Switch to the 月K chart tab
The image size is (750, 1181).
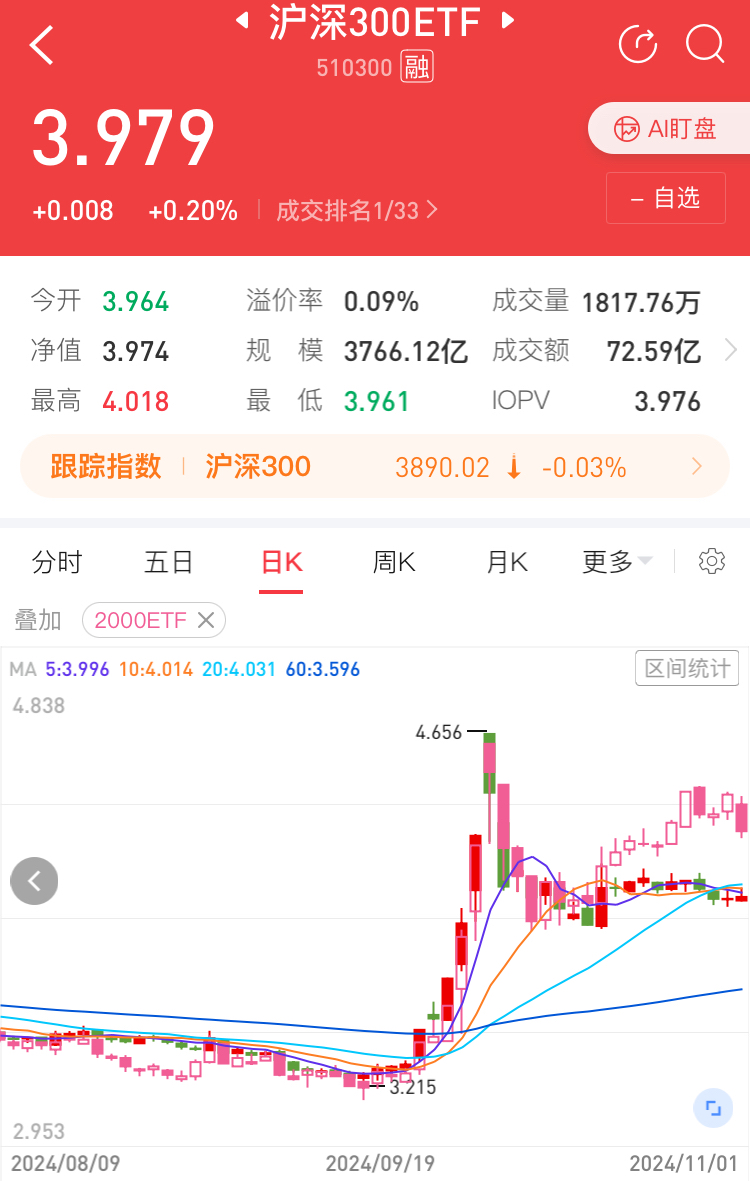[x=507, y=562]
